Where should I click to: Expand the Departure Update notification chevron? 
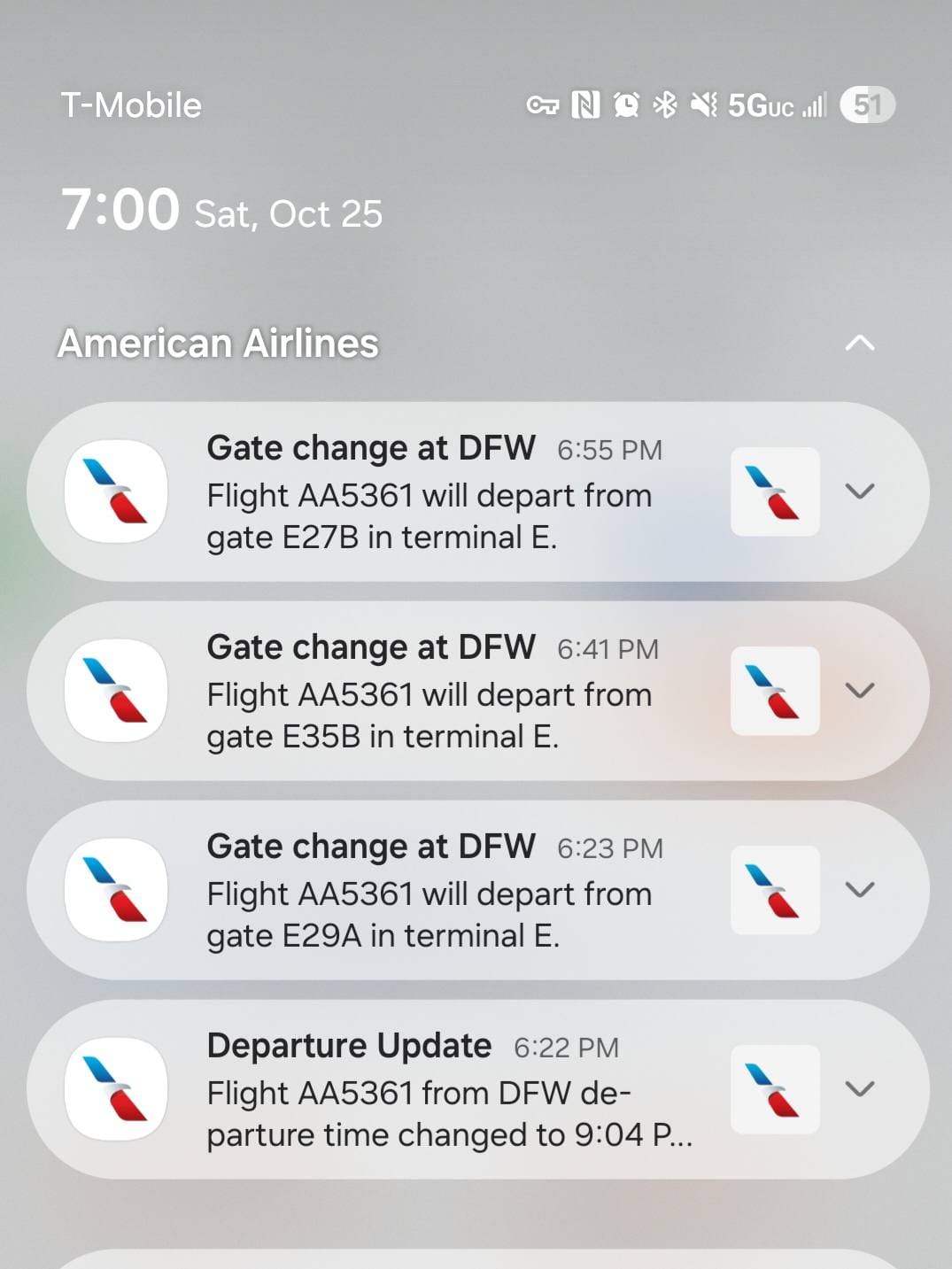pos(860,1088)
